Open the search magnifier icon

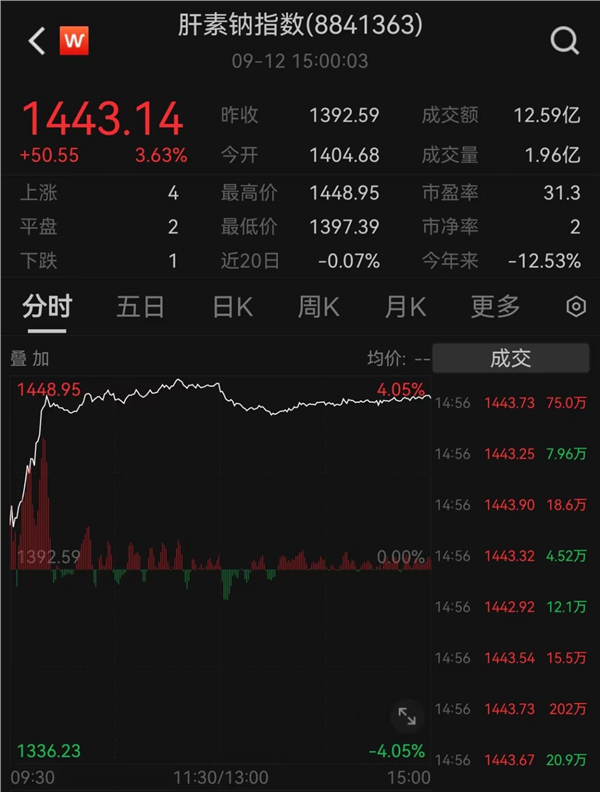[x=564, y=41]
